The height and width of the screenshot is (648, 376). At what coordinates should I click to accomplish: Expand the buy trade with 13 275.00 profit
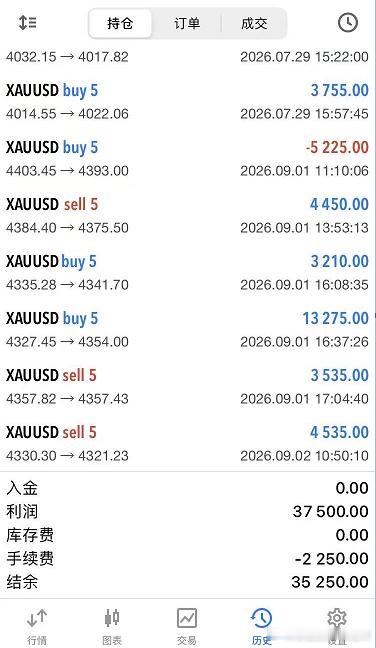tap(188, 330)
